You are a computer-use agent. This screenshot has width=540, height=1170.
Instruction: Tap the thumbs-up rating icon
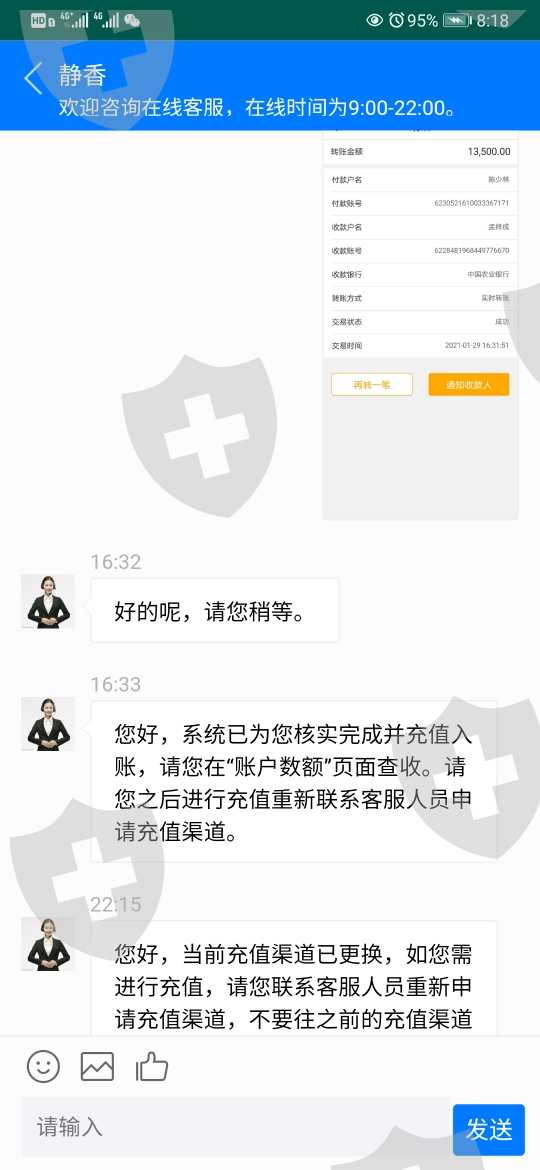point(152,1067)
